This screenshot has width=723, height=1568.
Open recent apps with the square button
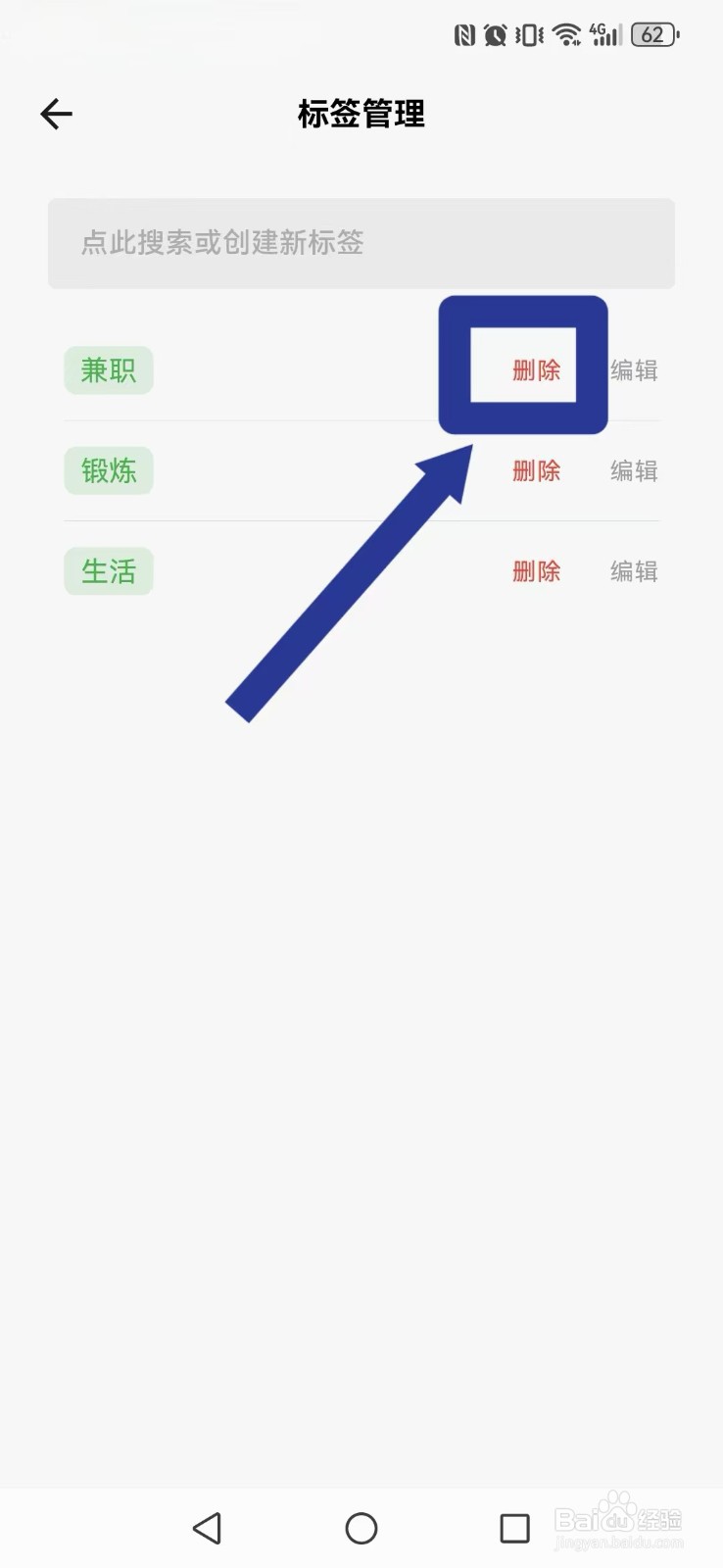(513, 1528)
